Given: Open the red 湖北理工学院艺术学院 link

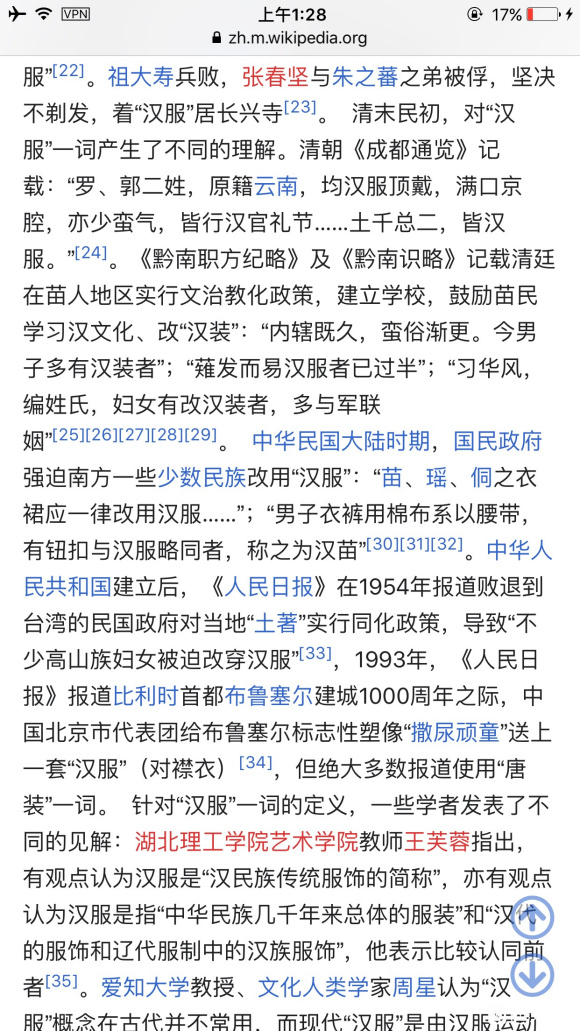Looking at the screenshot, I should click(x=247, y=841).
